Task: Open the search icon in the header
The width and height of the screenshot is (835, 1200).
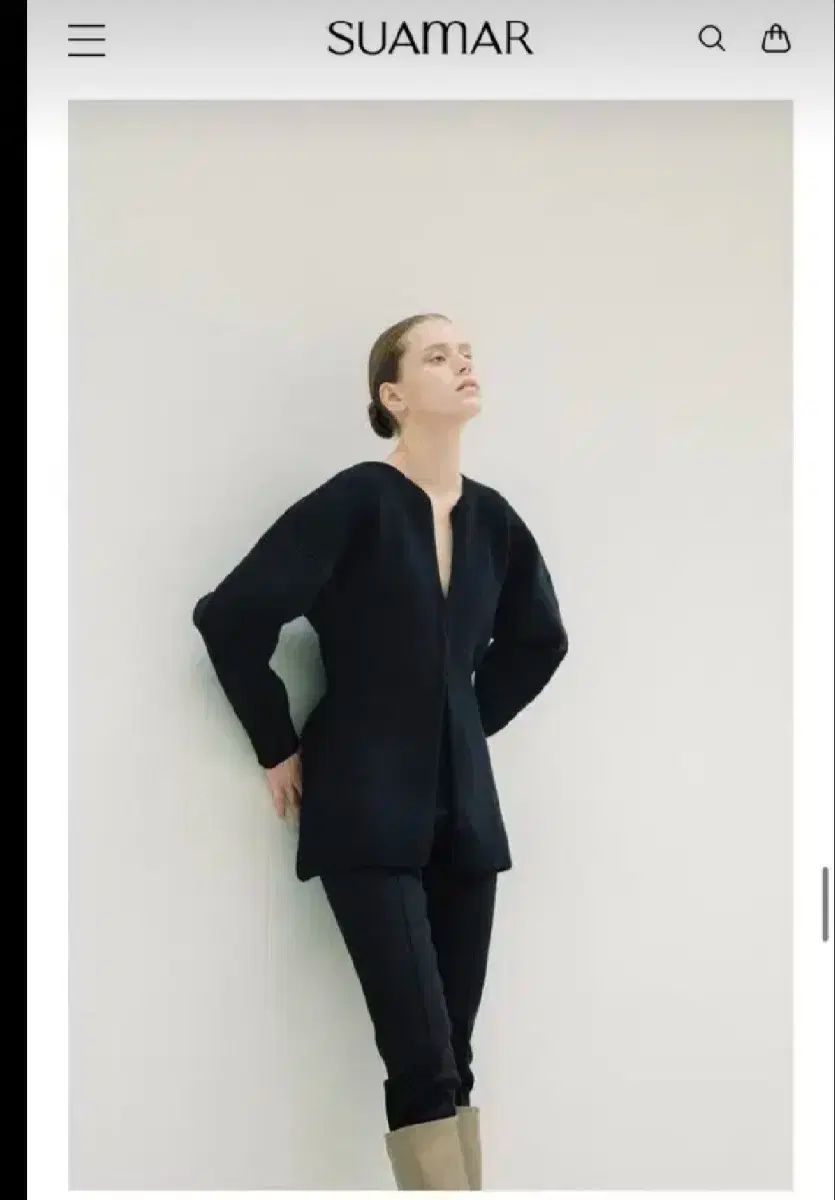Action: pyautogui.click(x=711, y=39)
